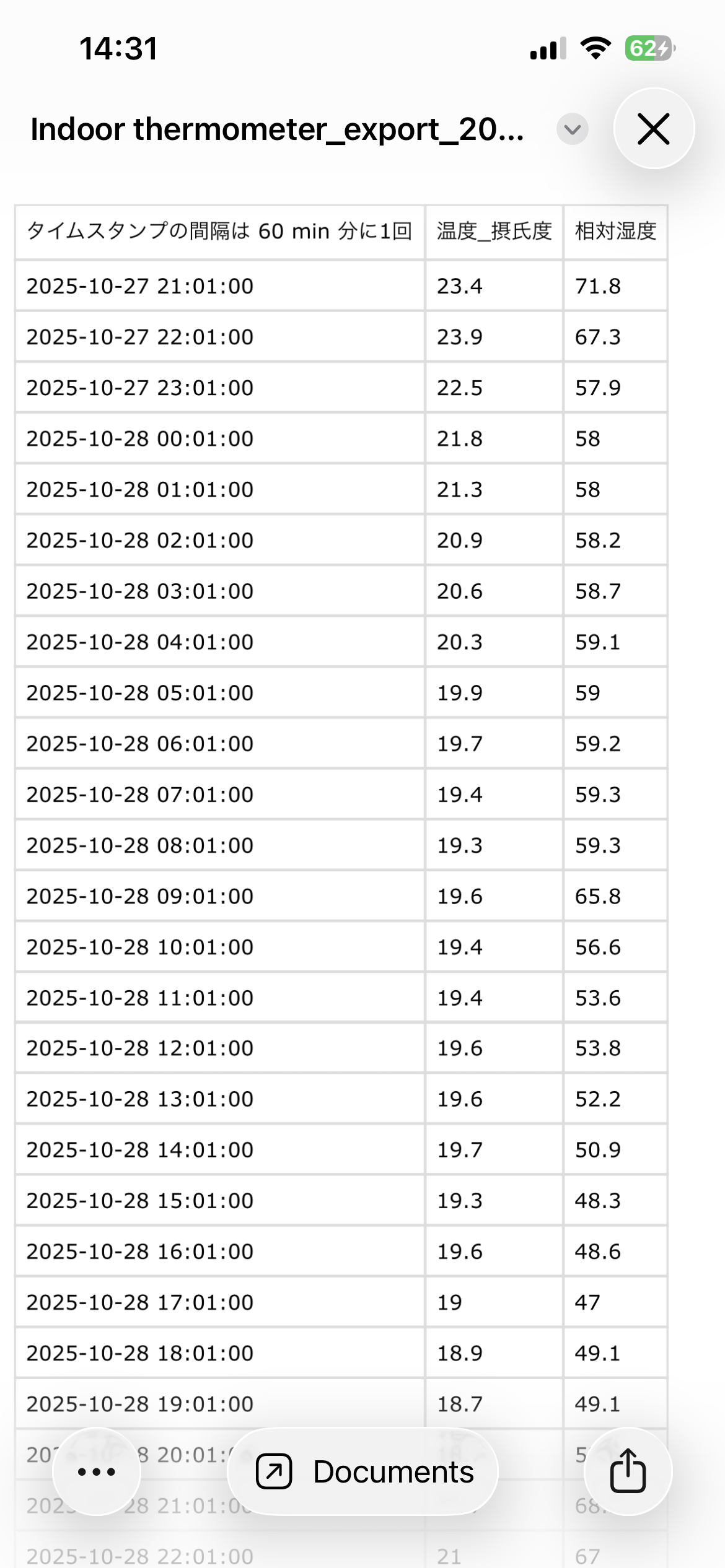
Task: Close the Indoor thermometer export preview
Action: (x=654, y=129)
